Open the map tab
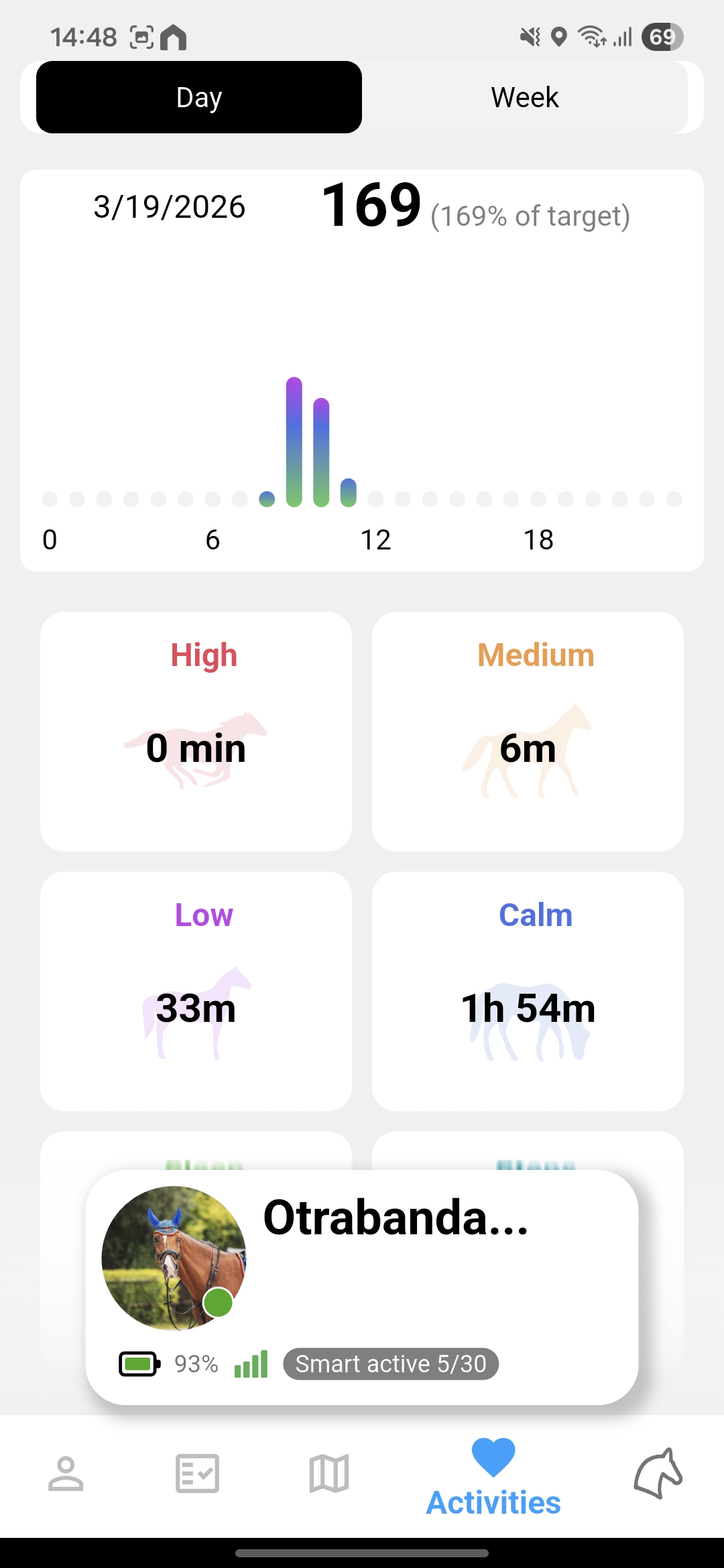 (329, 1474)
